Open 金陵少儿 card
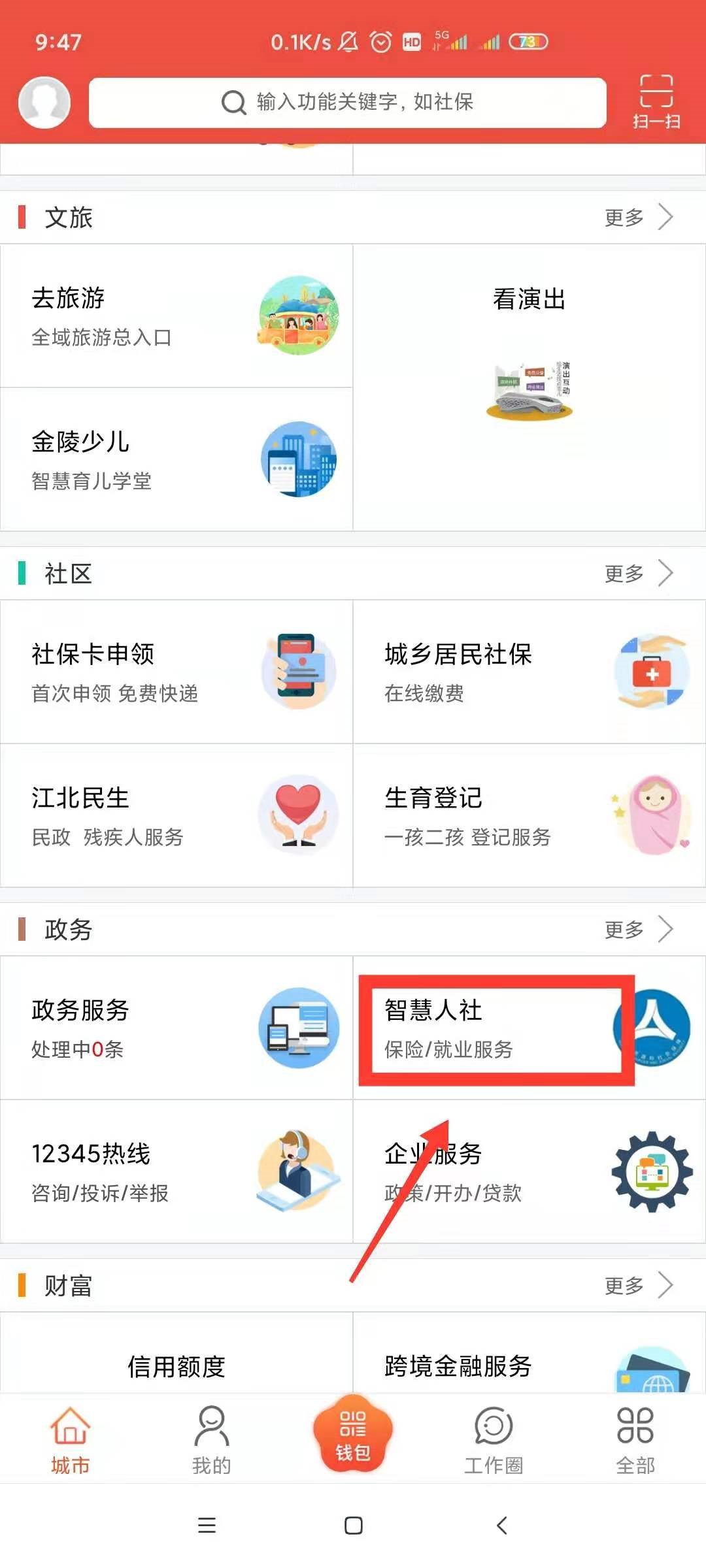Screen dimensions: 706x1568 coord(176,459)
